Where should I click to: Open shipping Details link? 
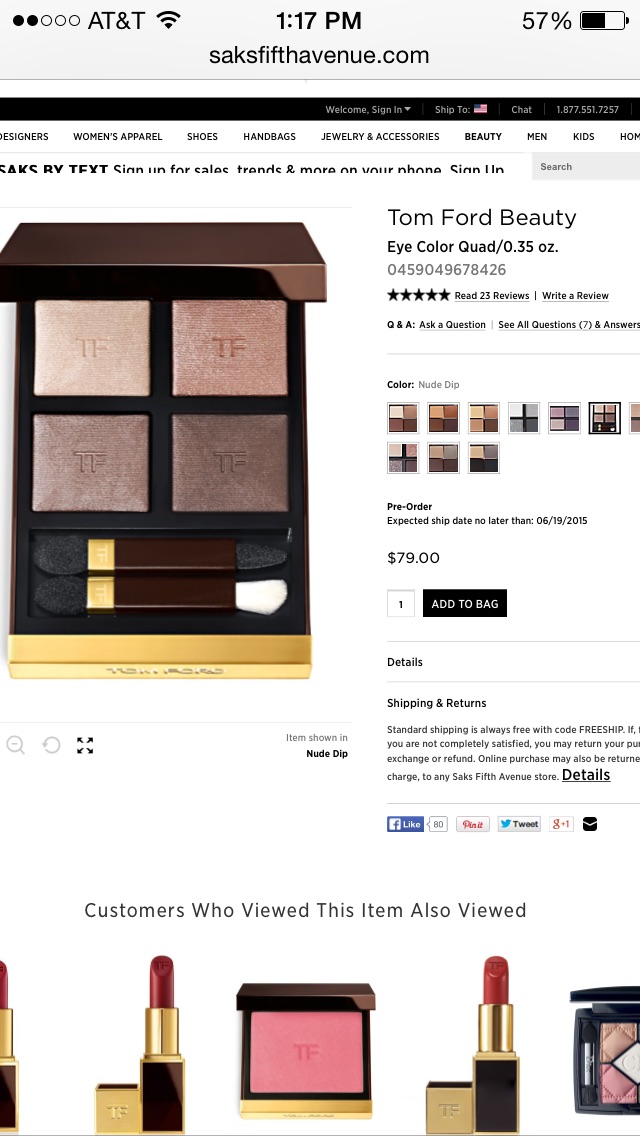(x=586, y=775)
